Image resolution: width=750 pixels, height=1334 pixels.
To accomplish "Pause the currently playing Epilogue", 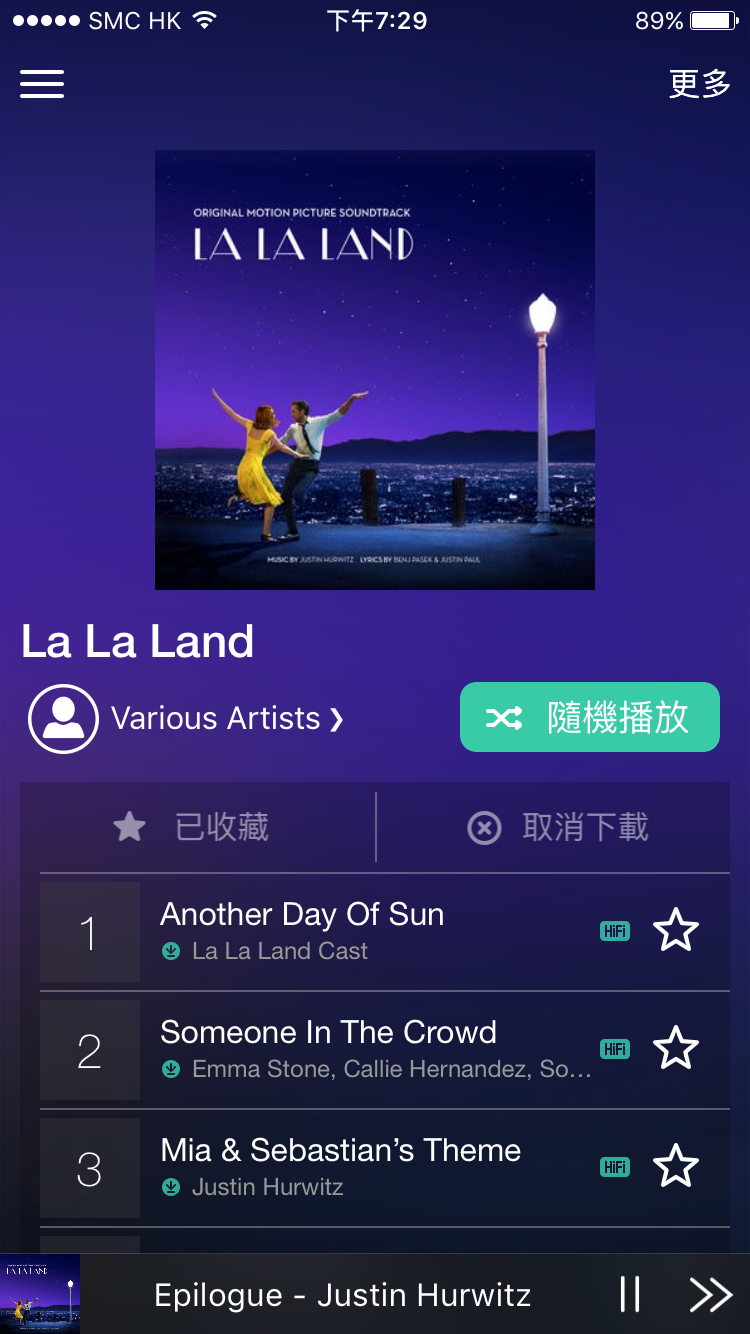I will [x=630, y=1295].
